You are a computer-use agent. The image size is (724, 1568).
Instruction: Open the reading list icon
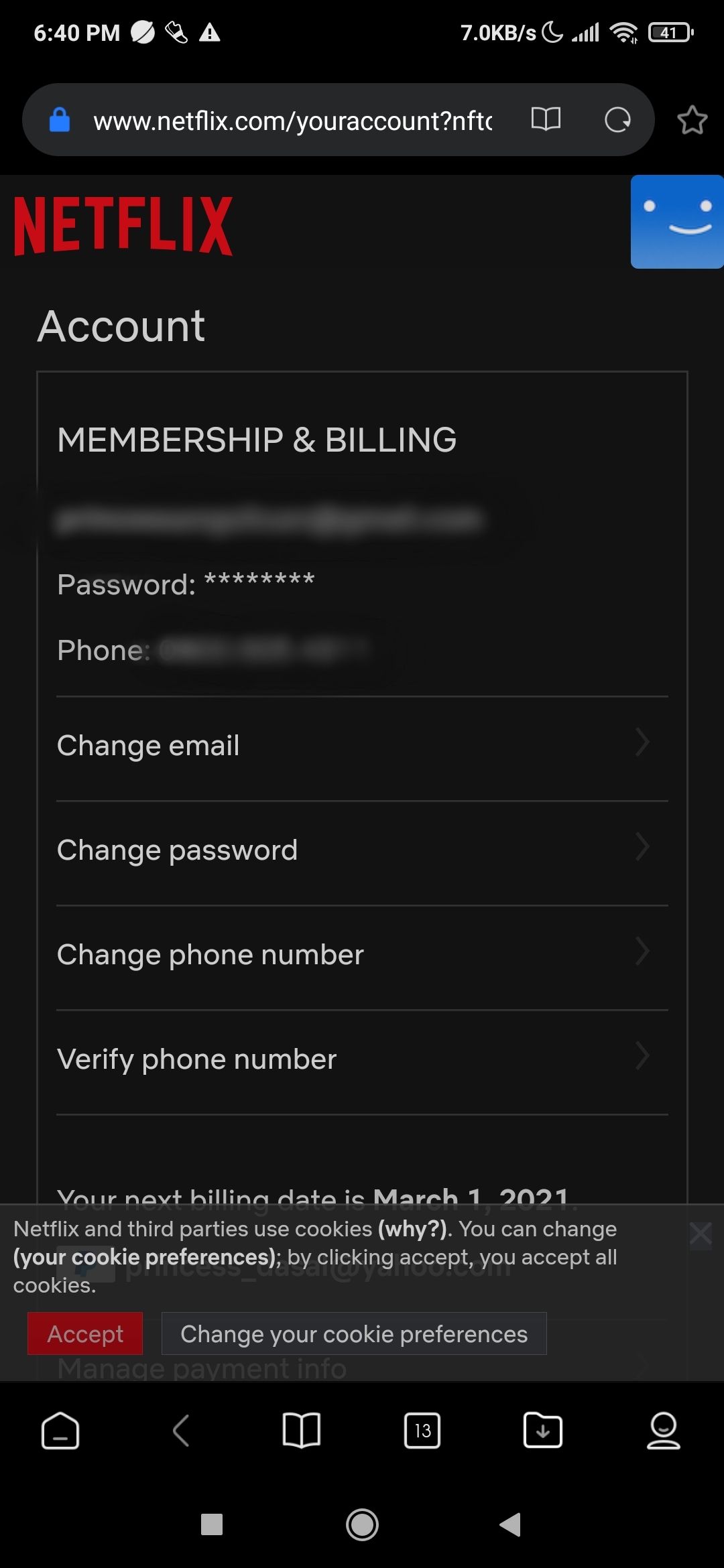click(546, 120)
